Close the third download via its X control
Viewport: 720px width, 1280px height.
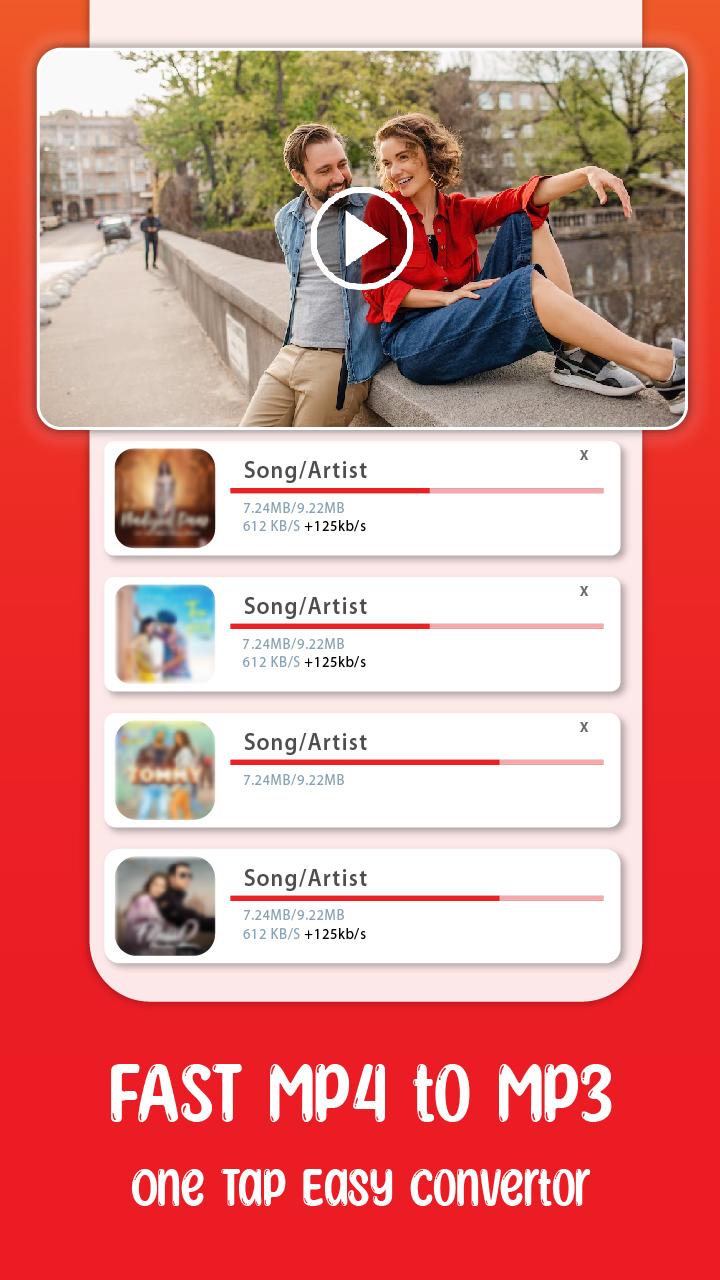[583, 727]
